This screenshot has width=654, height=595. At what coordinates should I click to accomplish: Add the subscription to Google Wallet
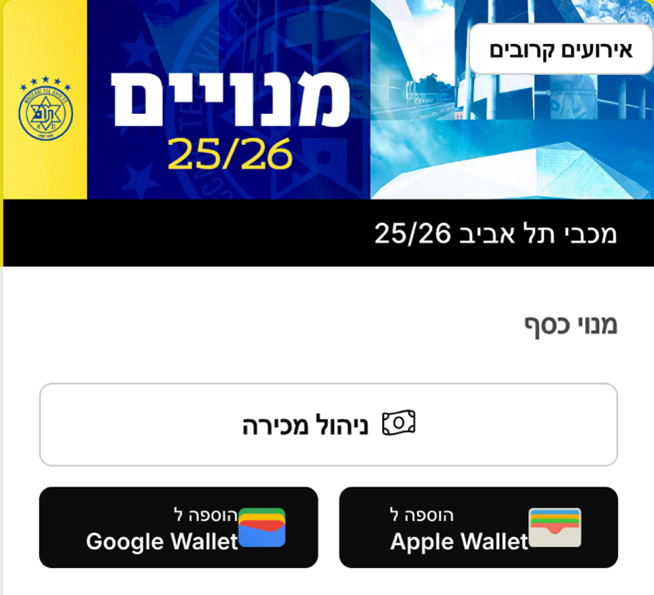pyautogui.click(x=178, y=528)
